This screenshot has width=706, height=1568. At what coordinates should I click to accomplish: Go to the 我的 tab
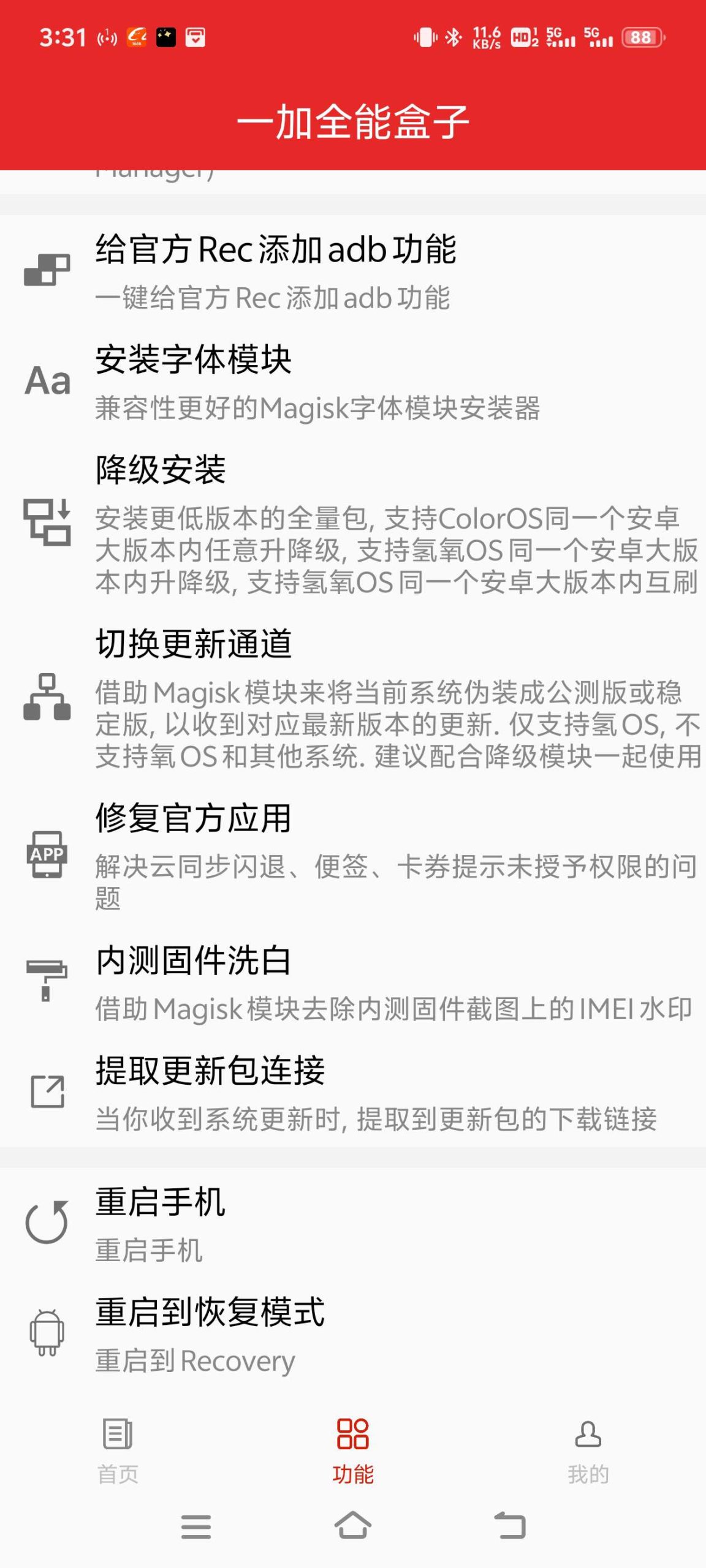point(588,1450)
